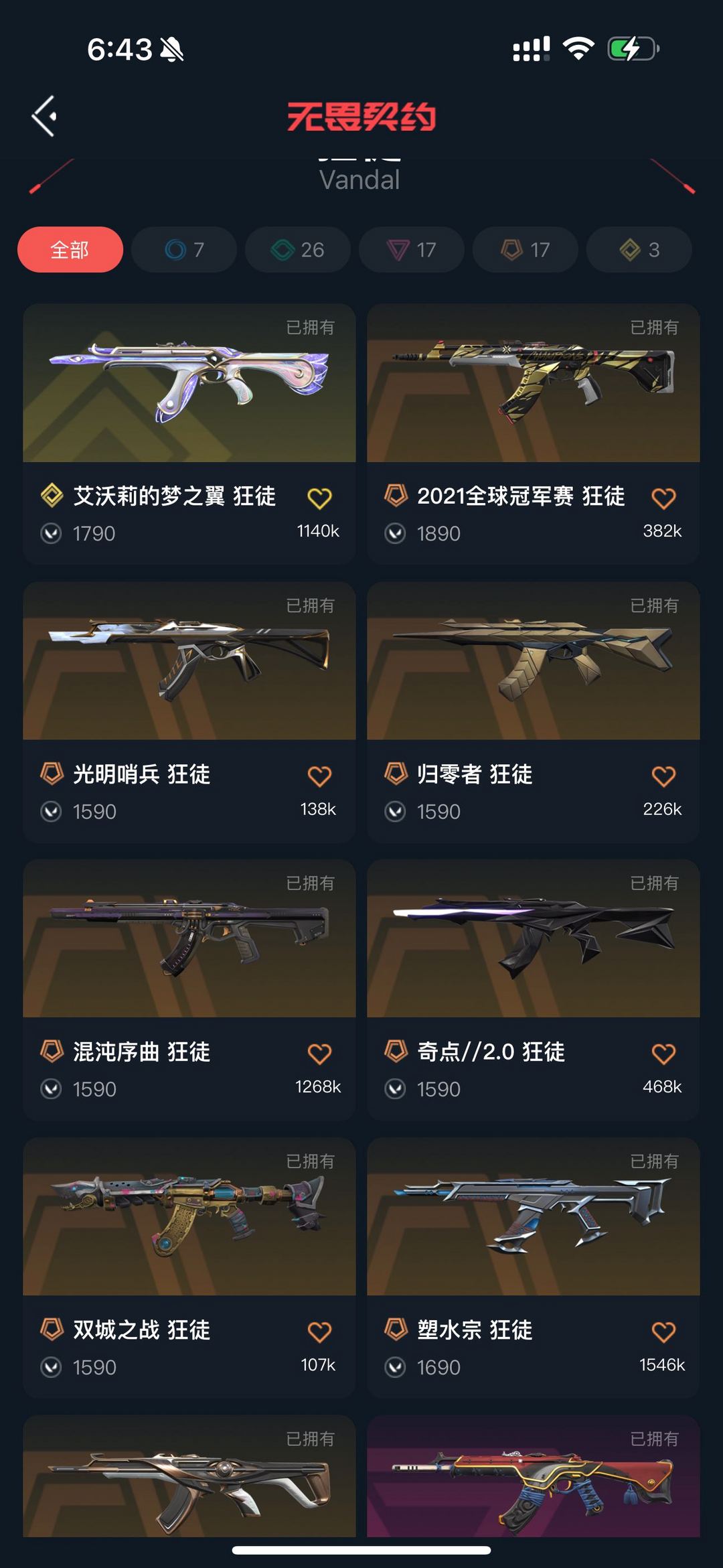Go back using the top-left arrow
This screenshot has width=723, height=1568.
click(44, 117)
